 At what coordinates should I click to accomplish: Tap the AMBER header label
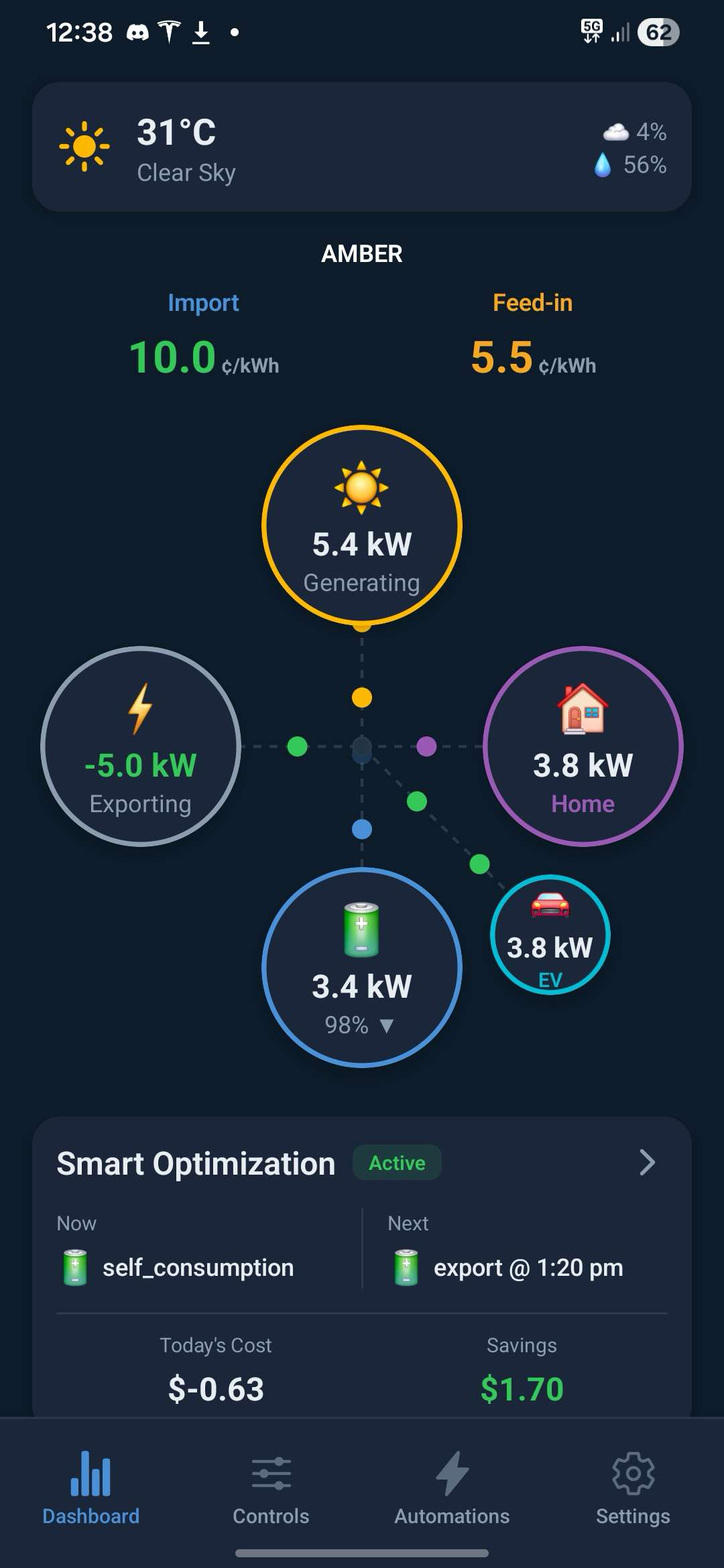[361, 254]
